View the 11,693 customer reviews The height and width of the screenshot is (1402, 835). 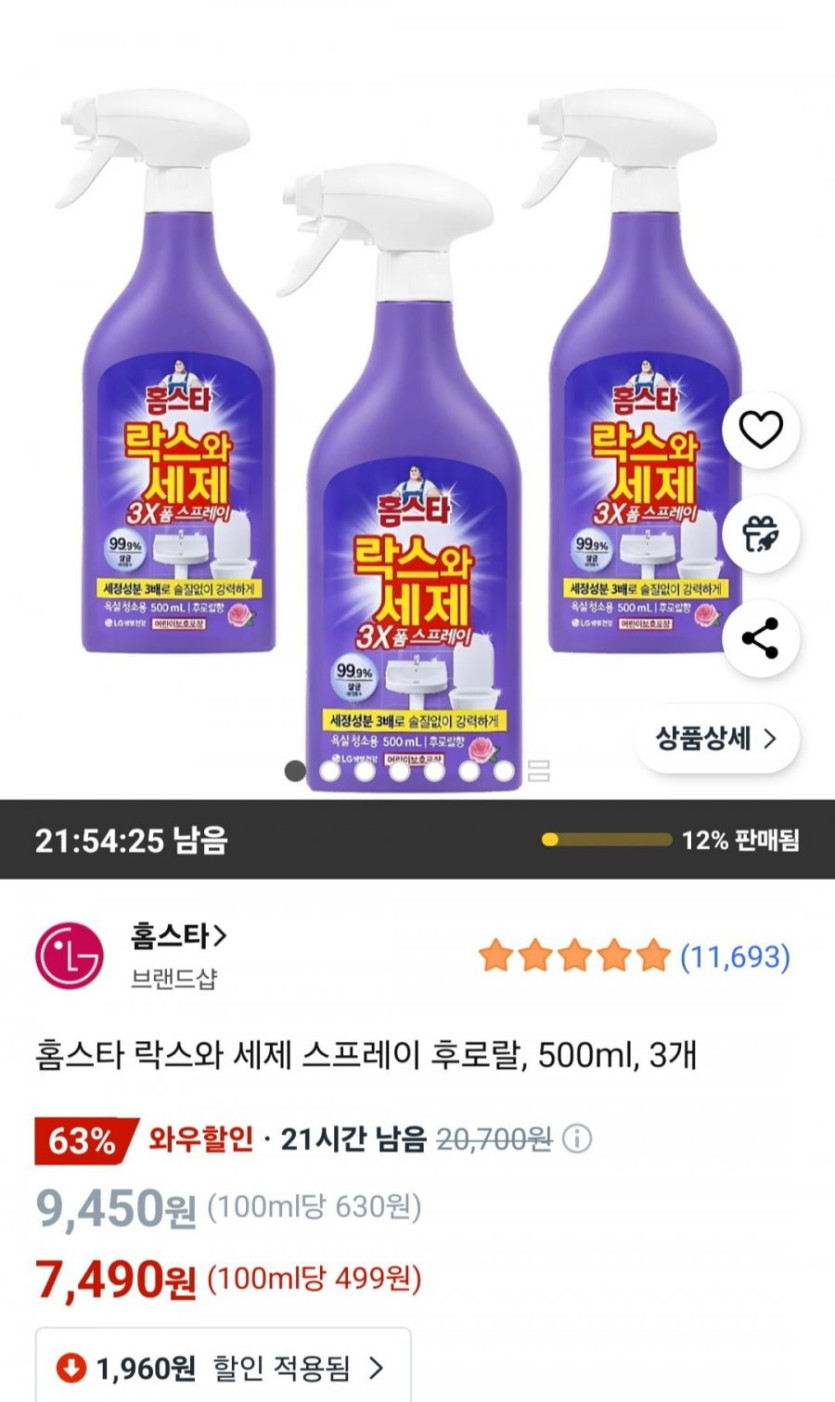pyautogui.click(x=735, y=957)
